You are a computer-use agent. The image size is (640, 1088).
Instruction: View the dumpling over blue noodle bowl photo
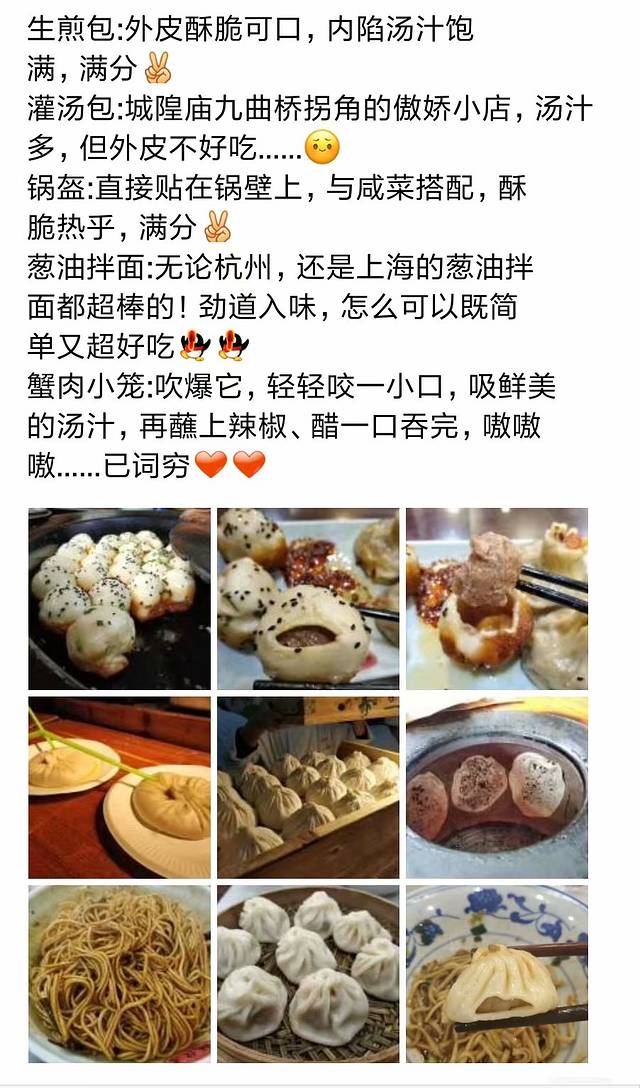pos(497,974)
